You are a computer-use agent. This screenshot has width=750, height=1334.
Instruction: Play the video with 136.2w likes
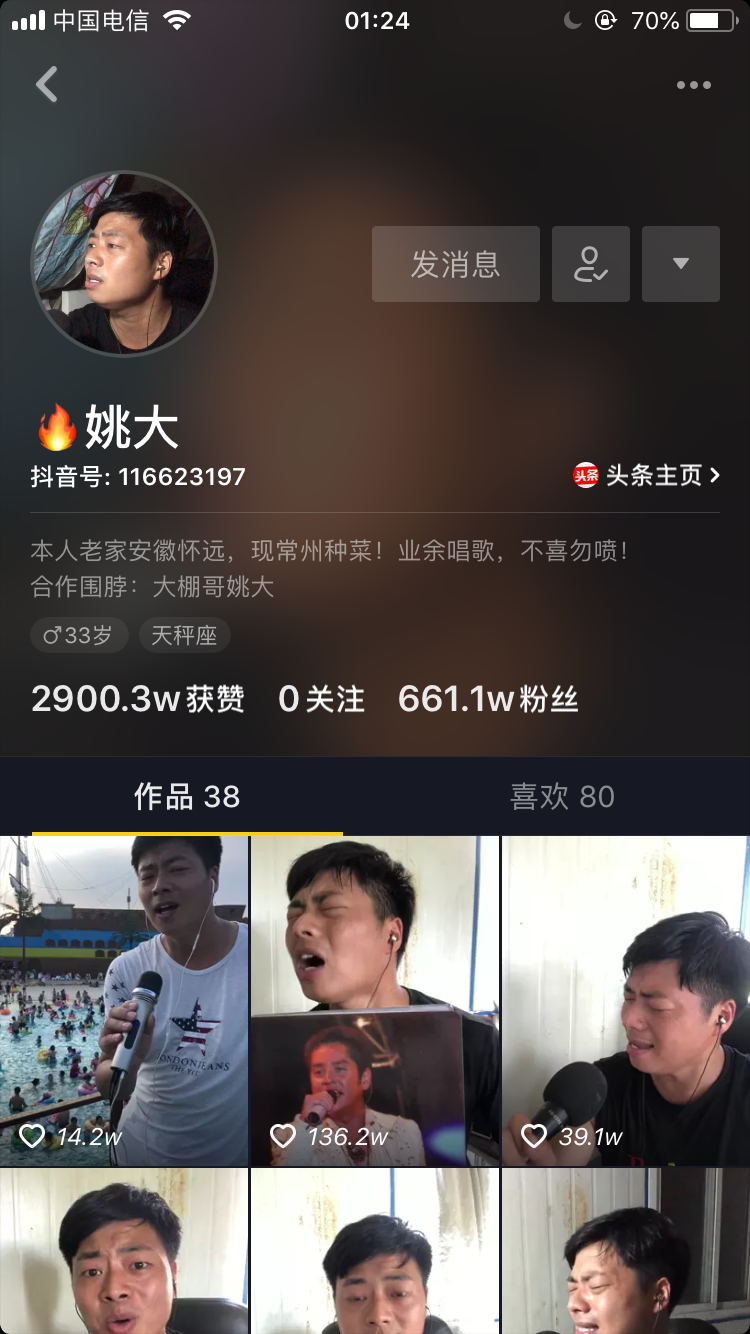coord(375,1000)
